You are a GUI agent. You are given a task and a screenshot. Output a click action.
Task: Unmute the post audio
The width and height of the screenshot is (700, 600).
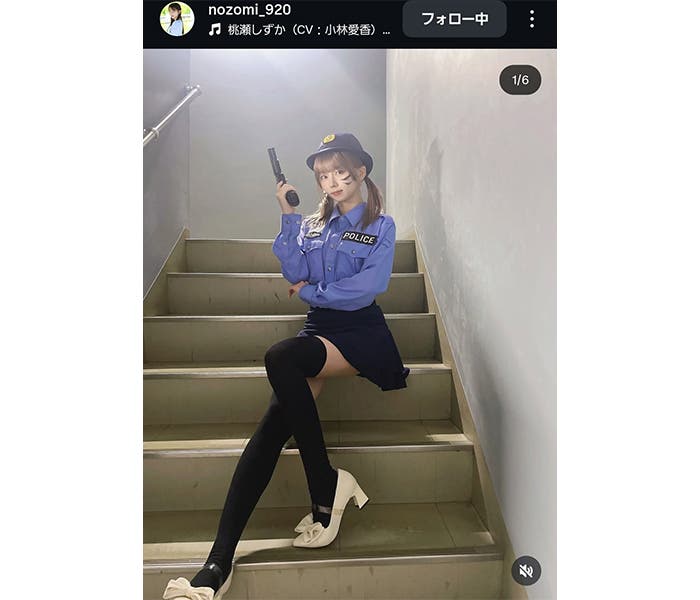click(x=526, y=571)
